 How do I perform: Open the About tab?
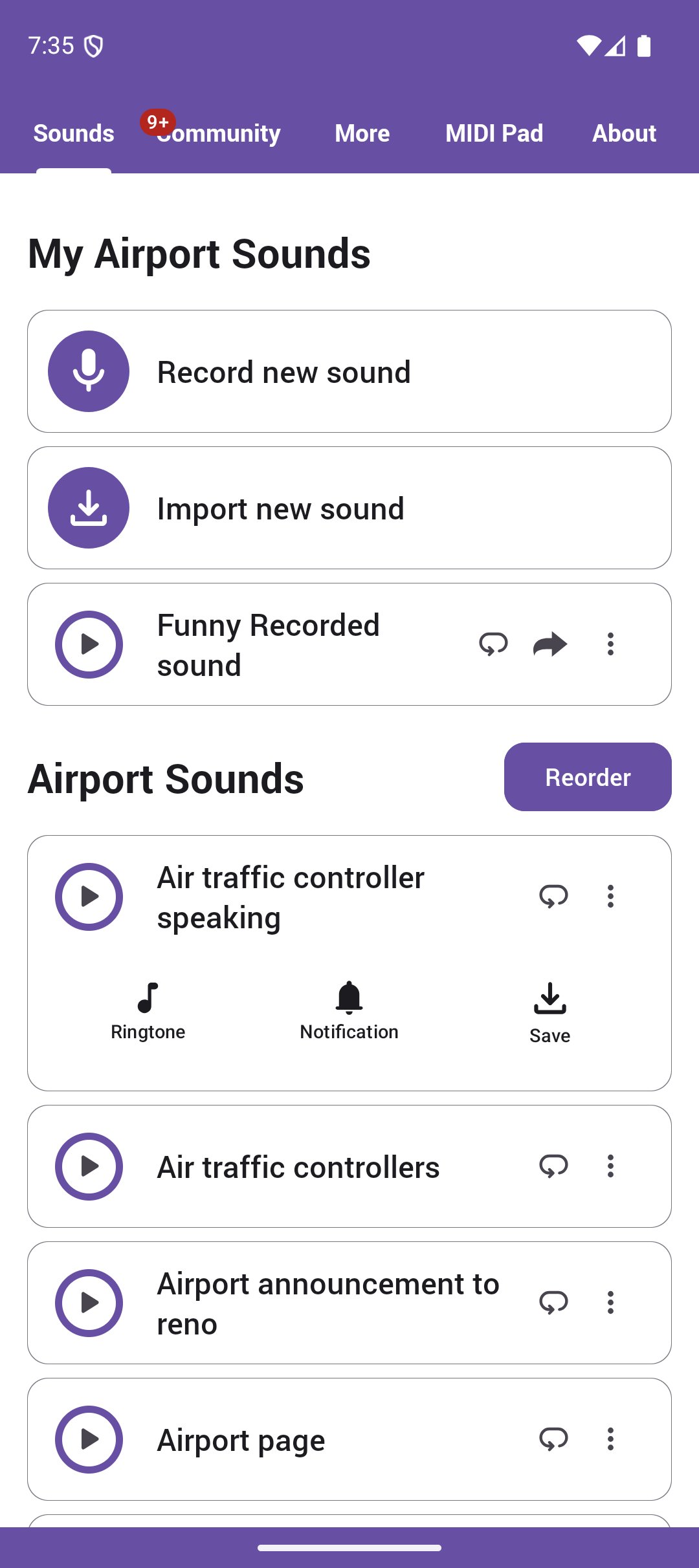pos(624,133)
